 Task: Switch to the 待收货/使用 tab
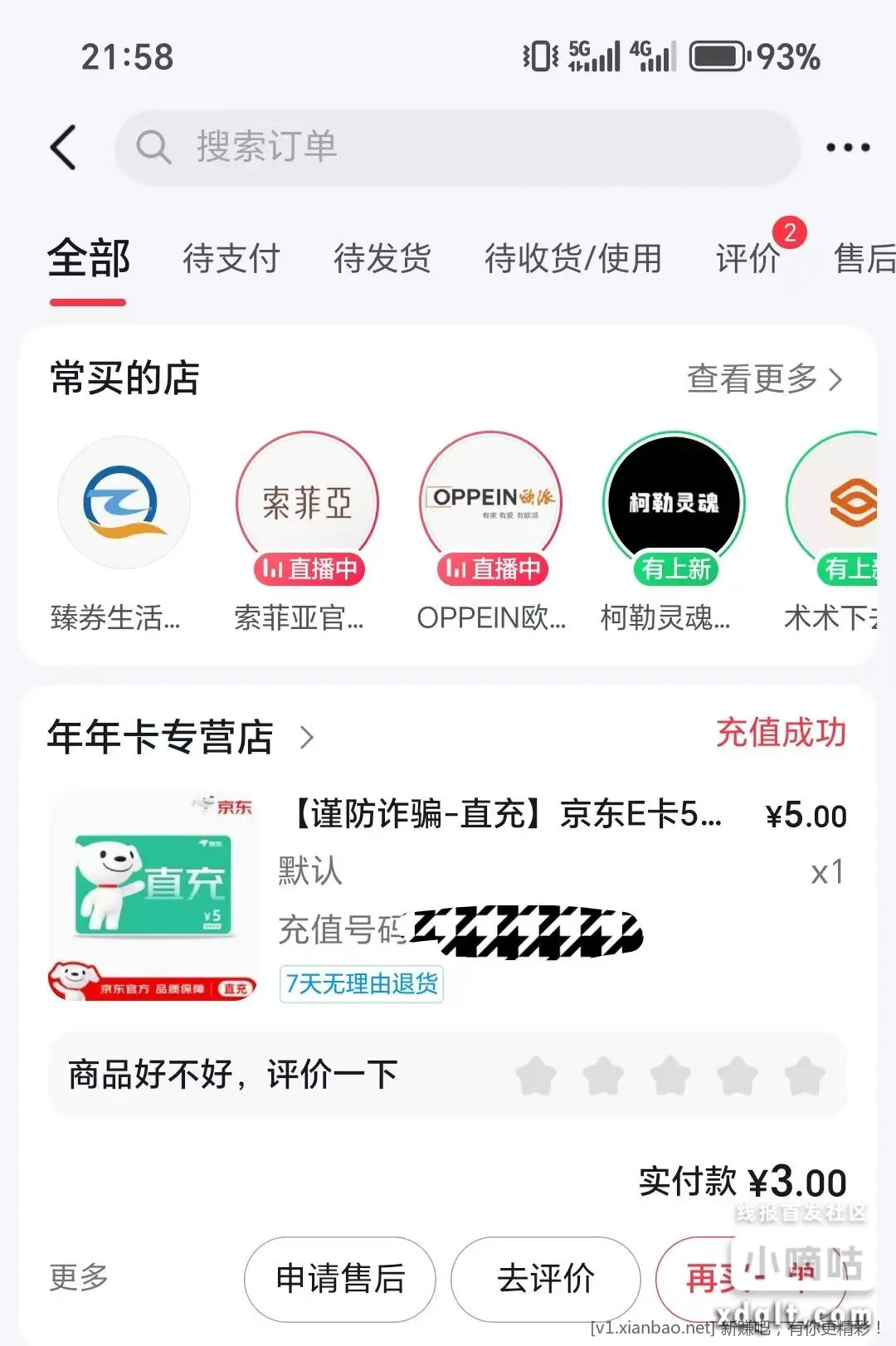pos(572,259)
